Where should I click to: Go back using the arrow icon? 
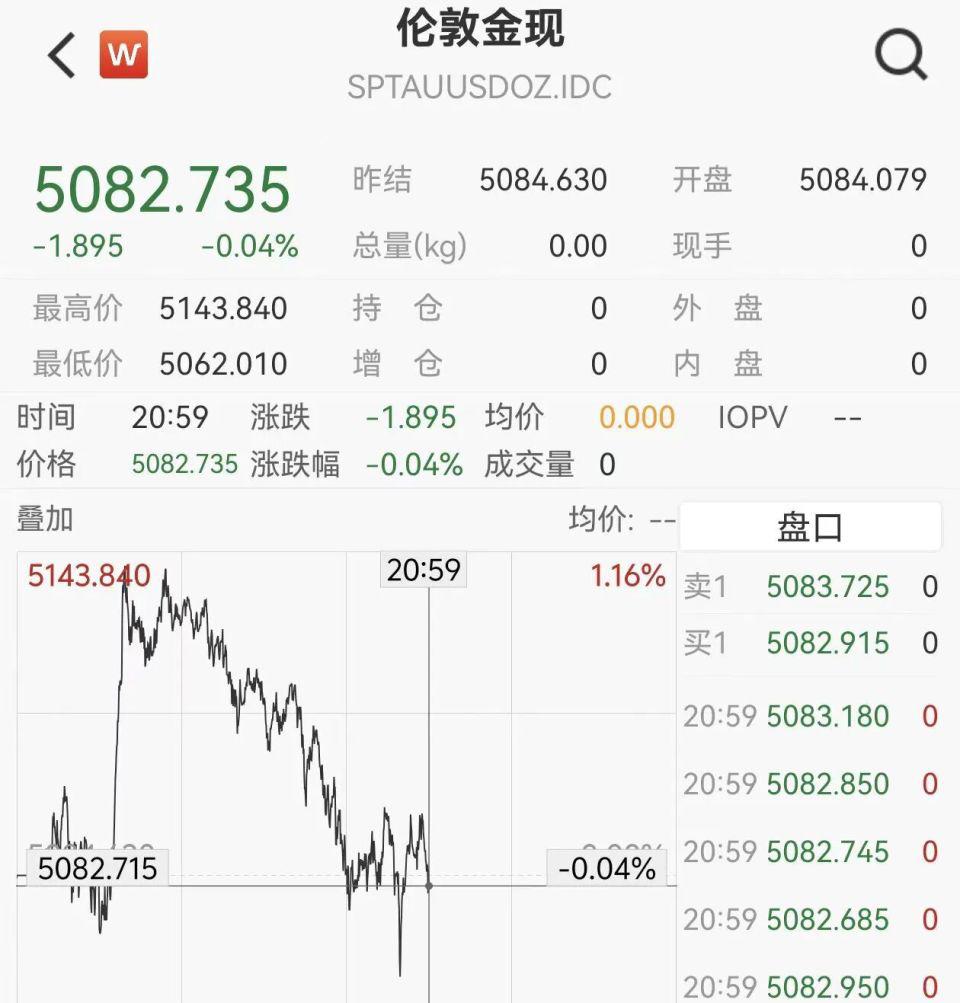click(x=62, y=55)
